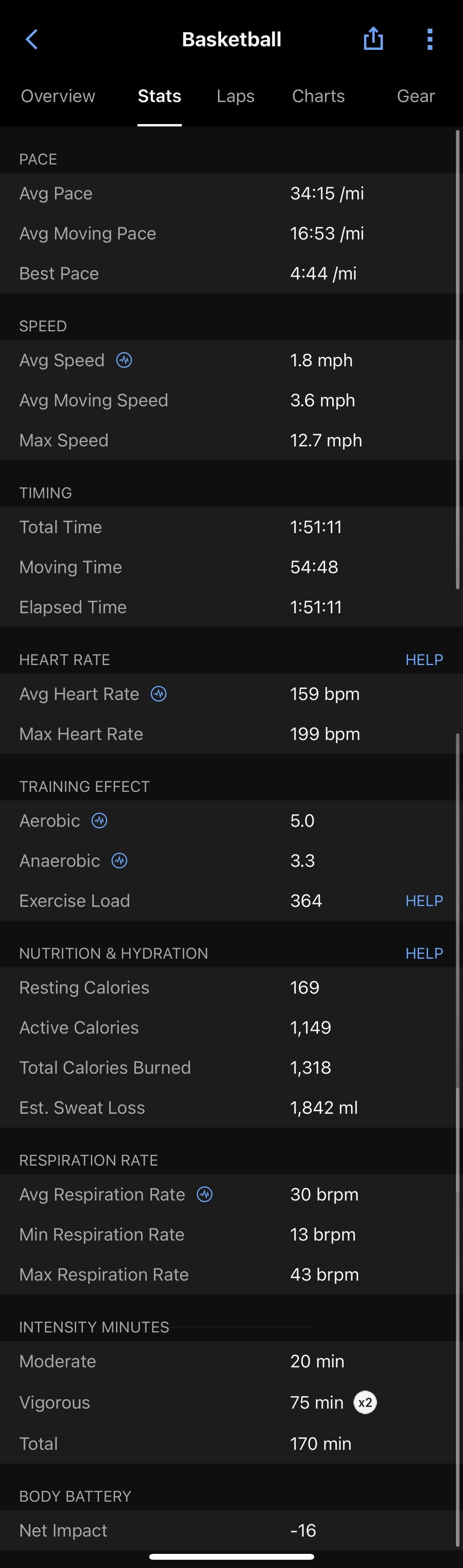Tap the chart icon next to Avg Speed
The height and width of the screenshot is (1568, 463).
(124, 360)
